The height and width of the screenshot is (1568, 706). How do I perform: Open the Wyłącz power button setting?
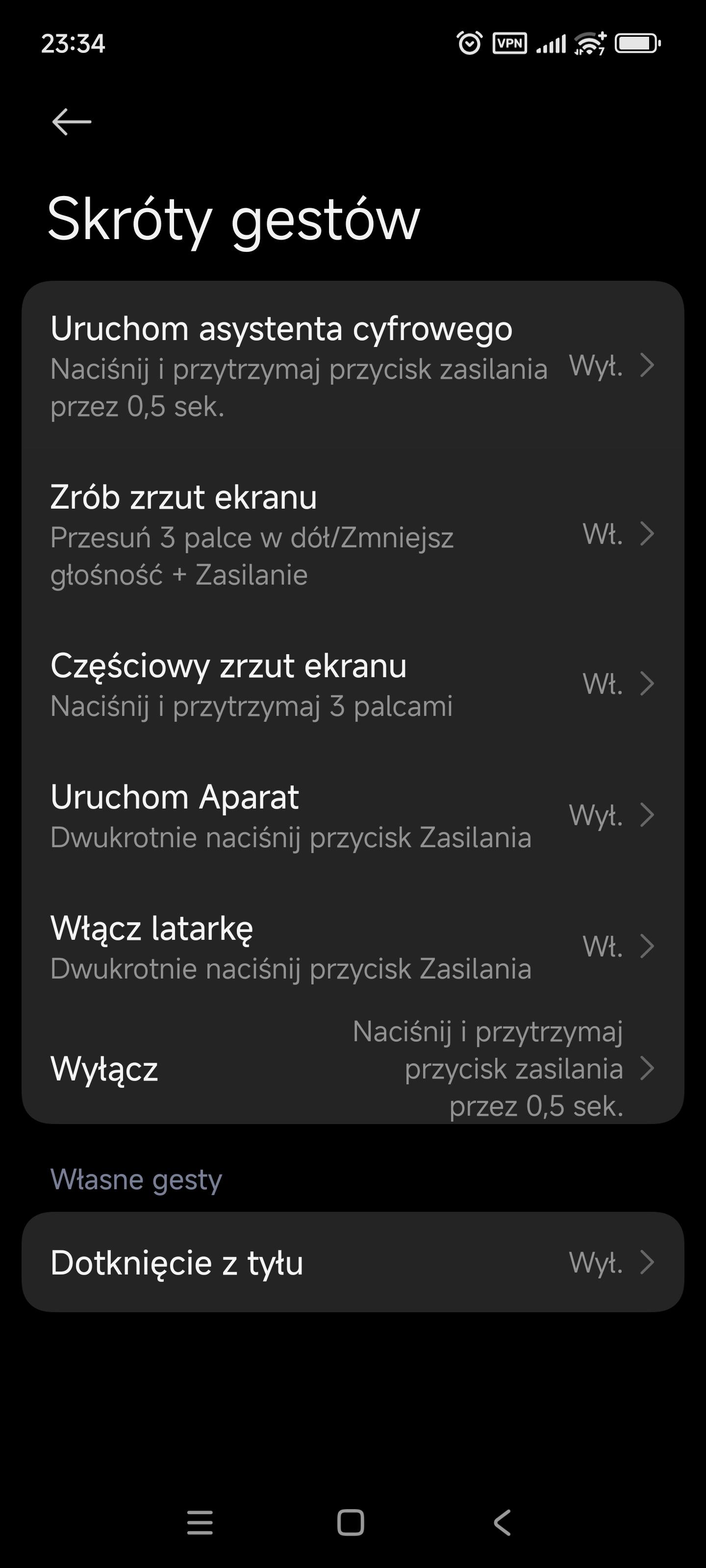click(x=352, y=1069)
